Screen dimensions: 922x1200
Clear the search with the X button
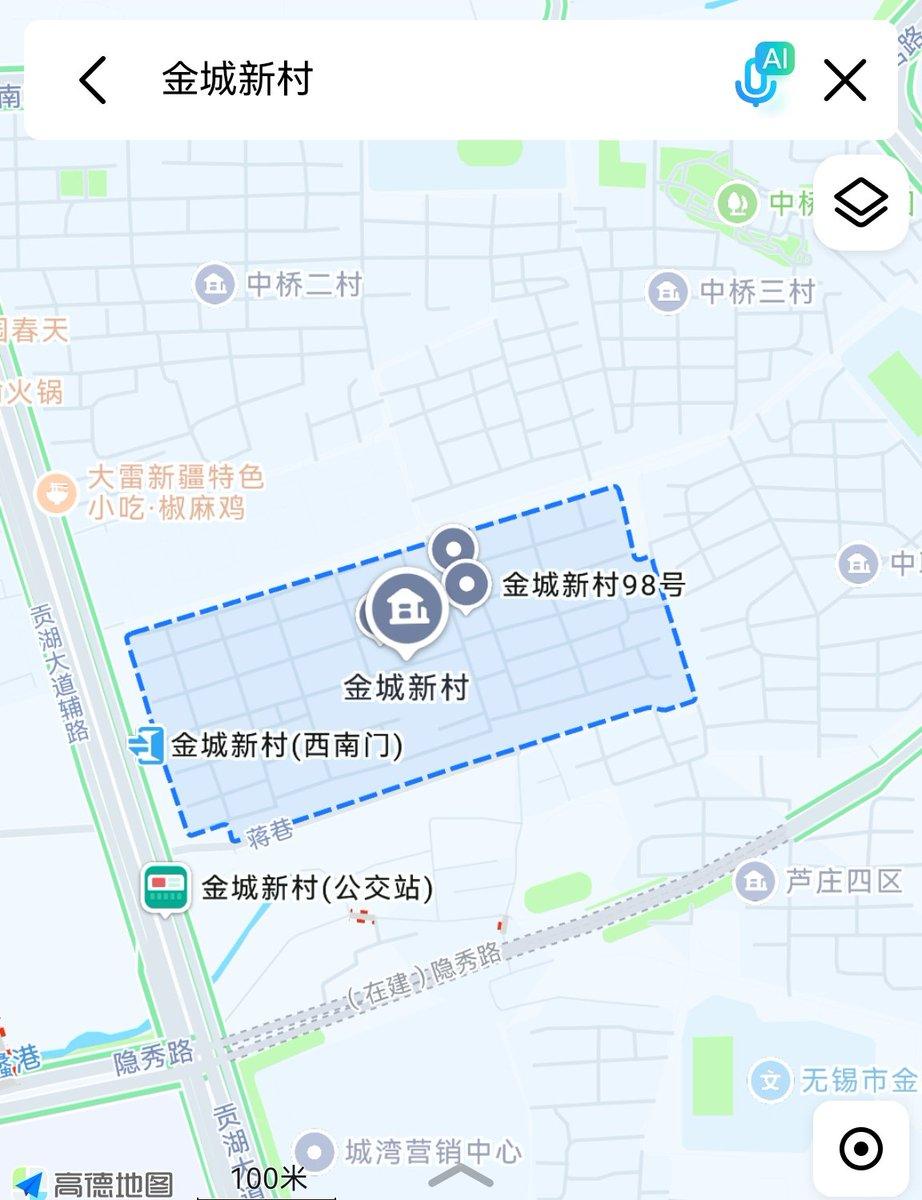(x=846, y=82)
